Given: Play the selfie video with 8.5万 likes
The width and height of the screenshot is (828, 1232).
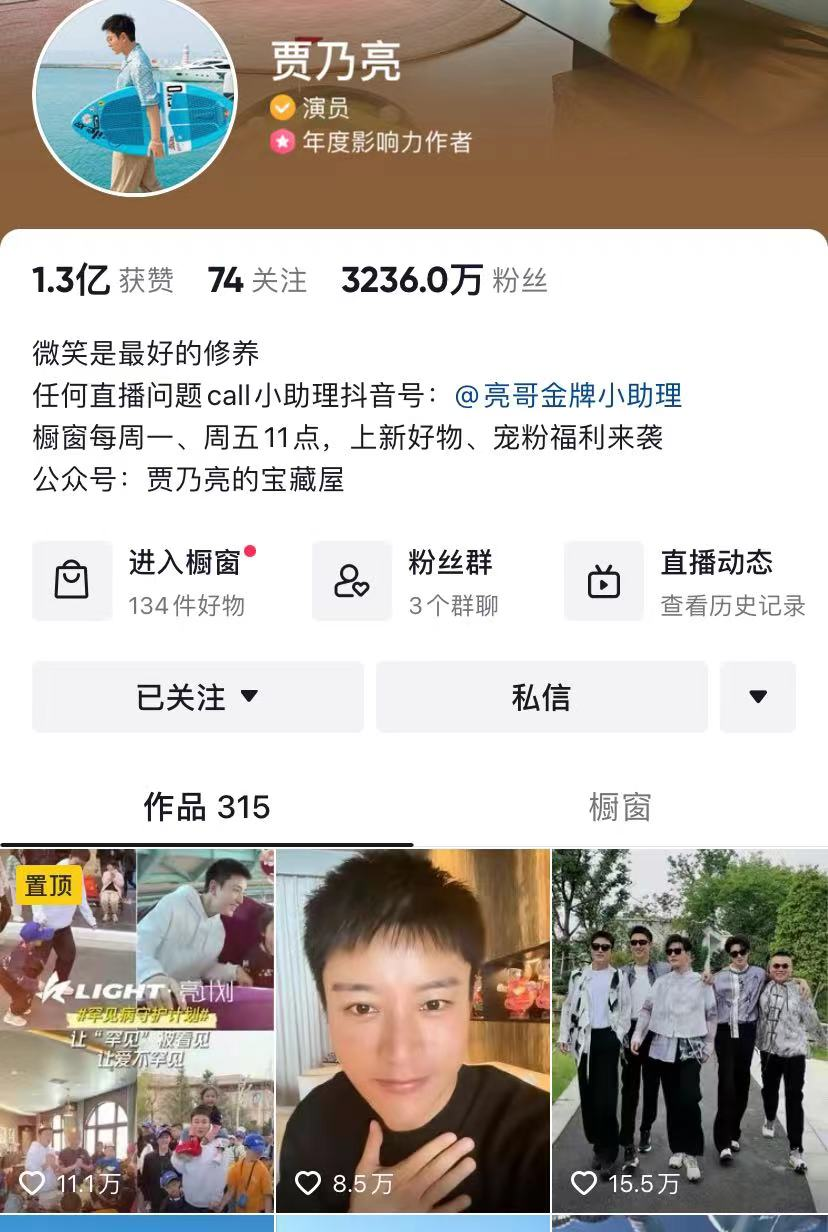Looking at the screenshot, I should click(413, 1030).
